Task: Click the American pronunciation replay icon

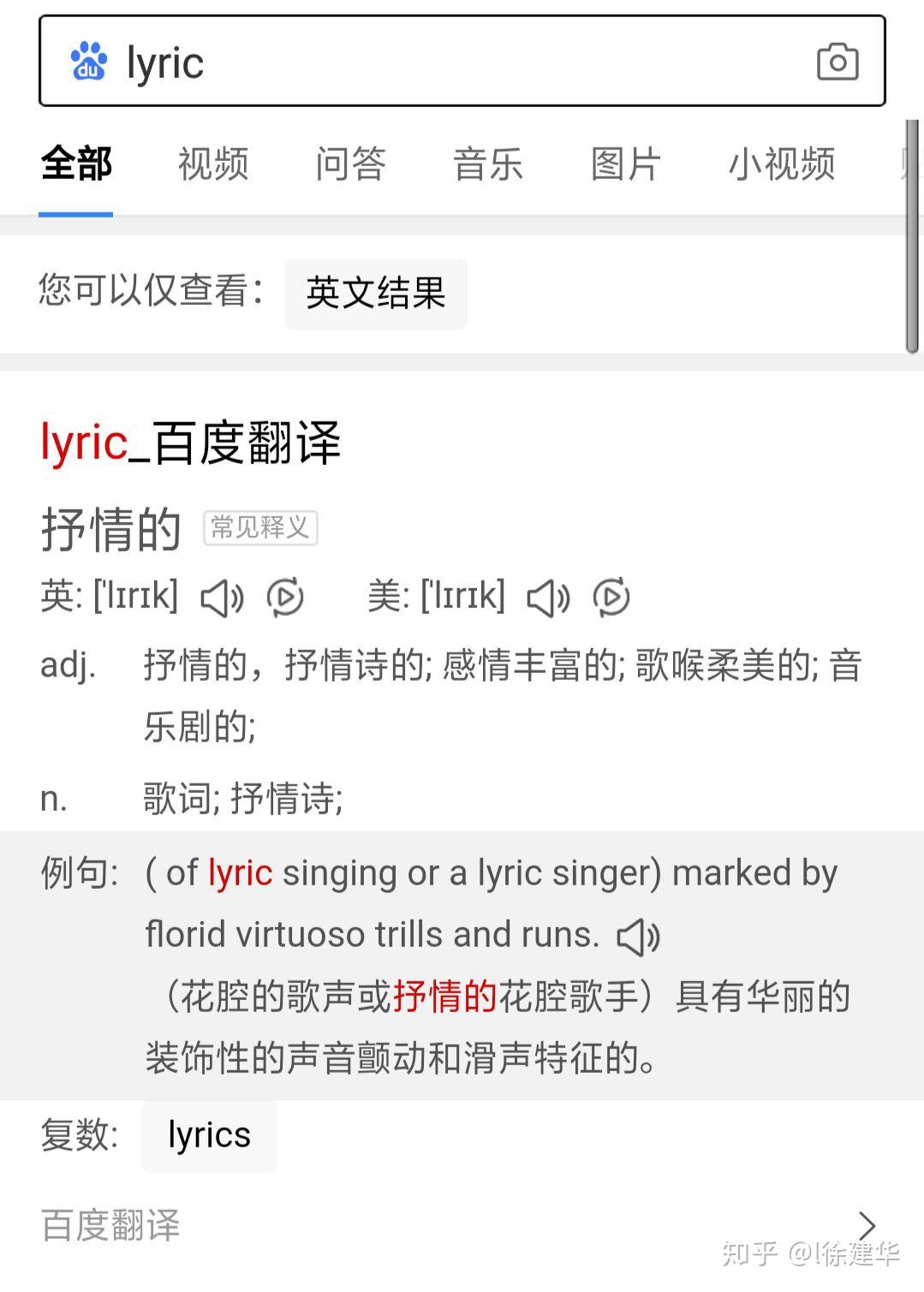Action: coord(610,597)
